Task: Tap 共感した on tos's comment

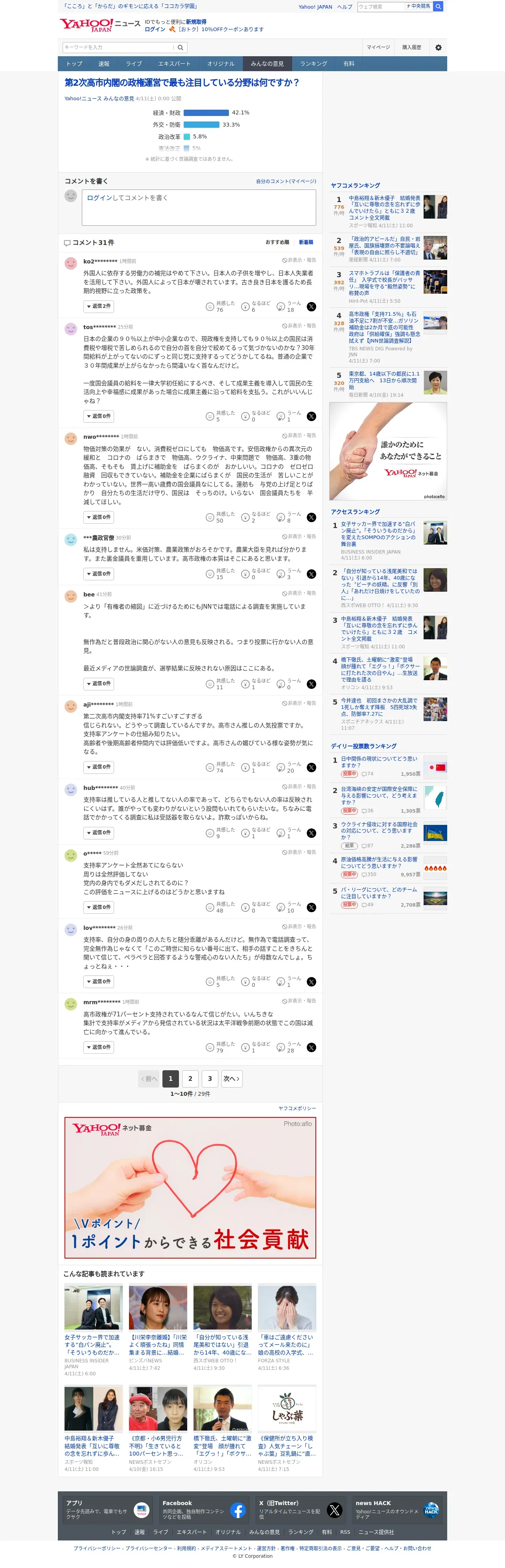Action: pos(221,416)
